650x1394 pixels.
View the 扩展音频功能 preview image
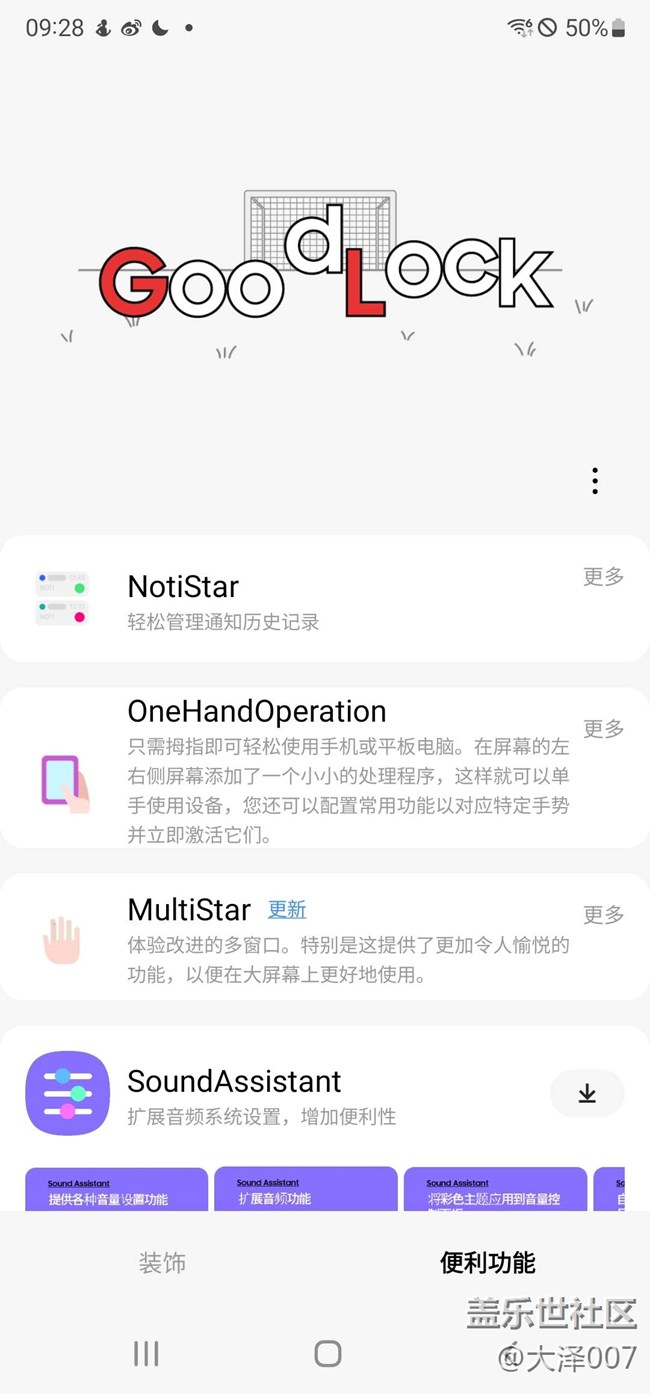click(305, 1190)
